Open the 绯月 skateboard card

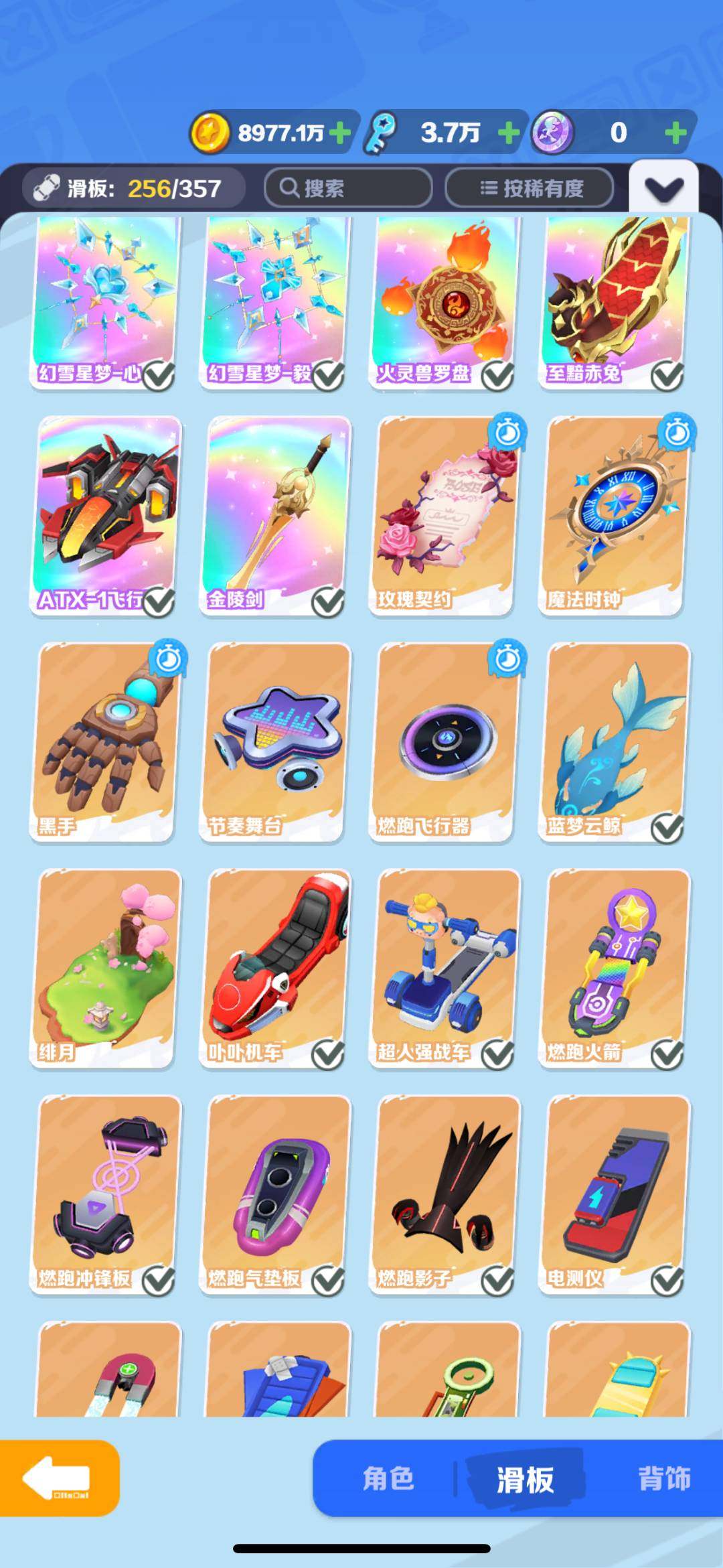105,969
